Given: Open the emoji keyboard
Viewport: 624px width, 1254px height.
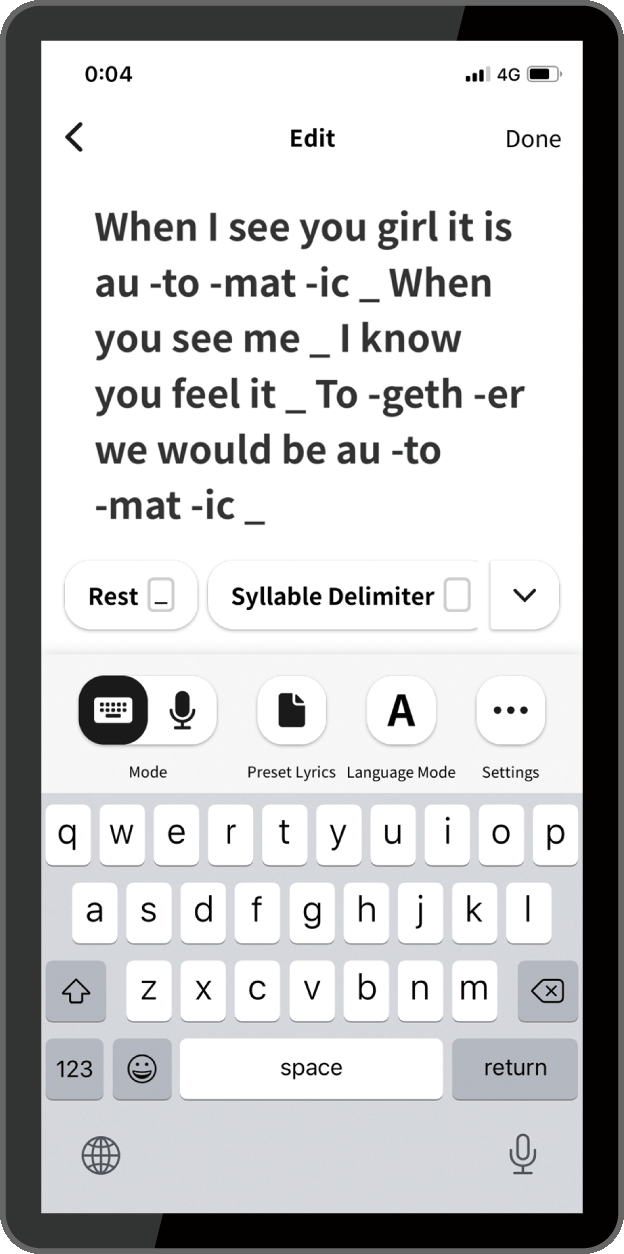Looking at the screenshot, I should point(142,1068).
